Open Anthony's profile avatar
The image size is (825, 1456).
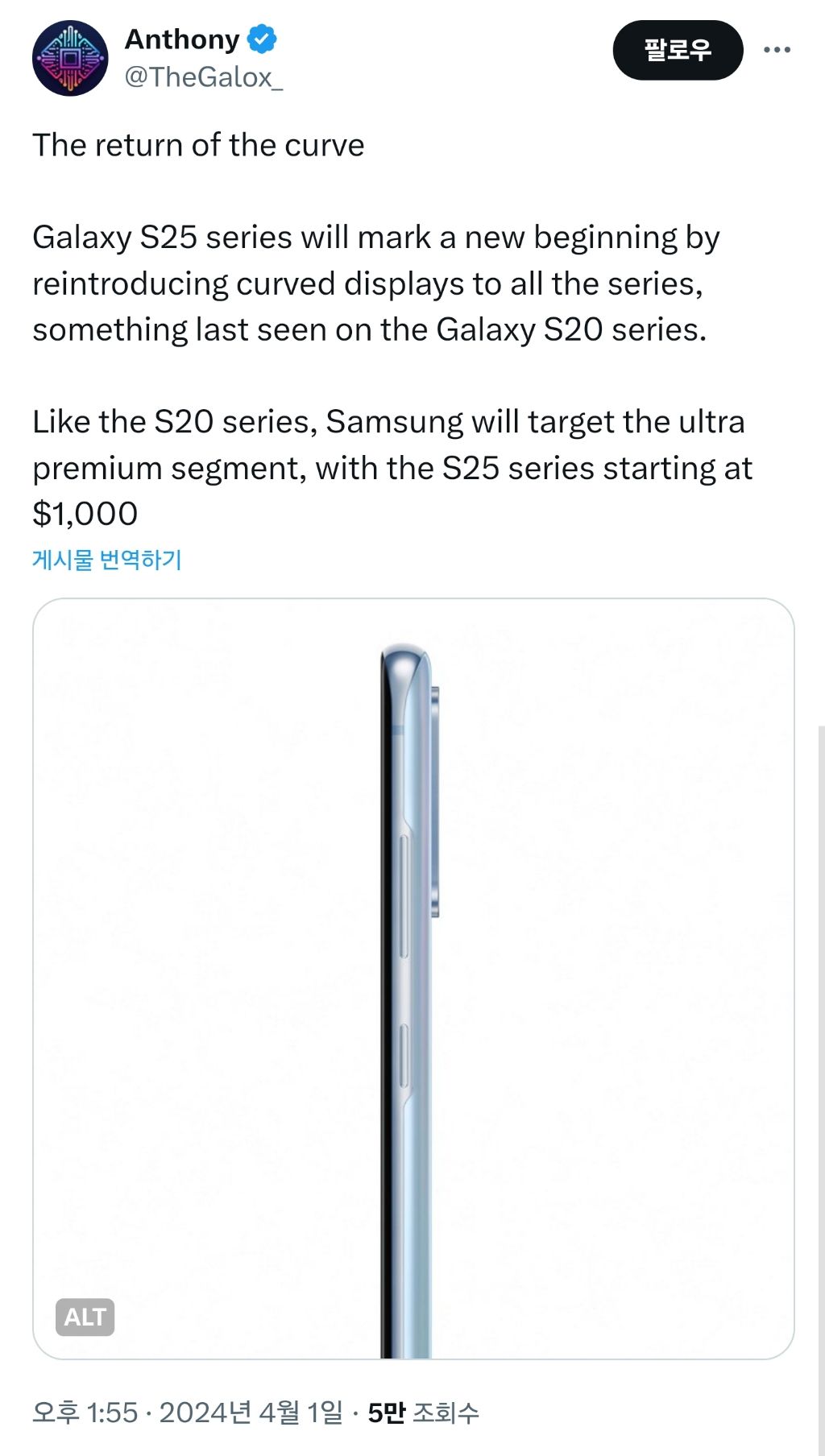70,58
